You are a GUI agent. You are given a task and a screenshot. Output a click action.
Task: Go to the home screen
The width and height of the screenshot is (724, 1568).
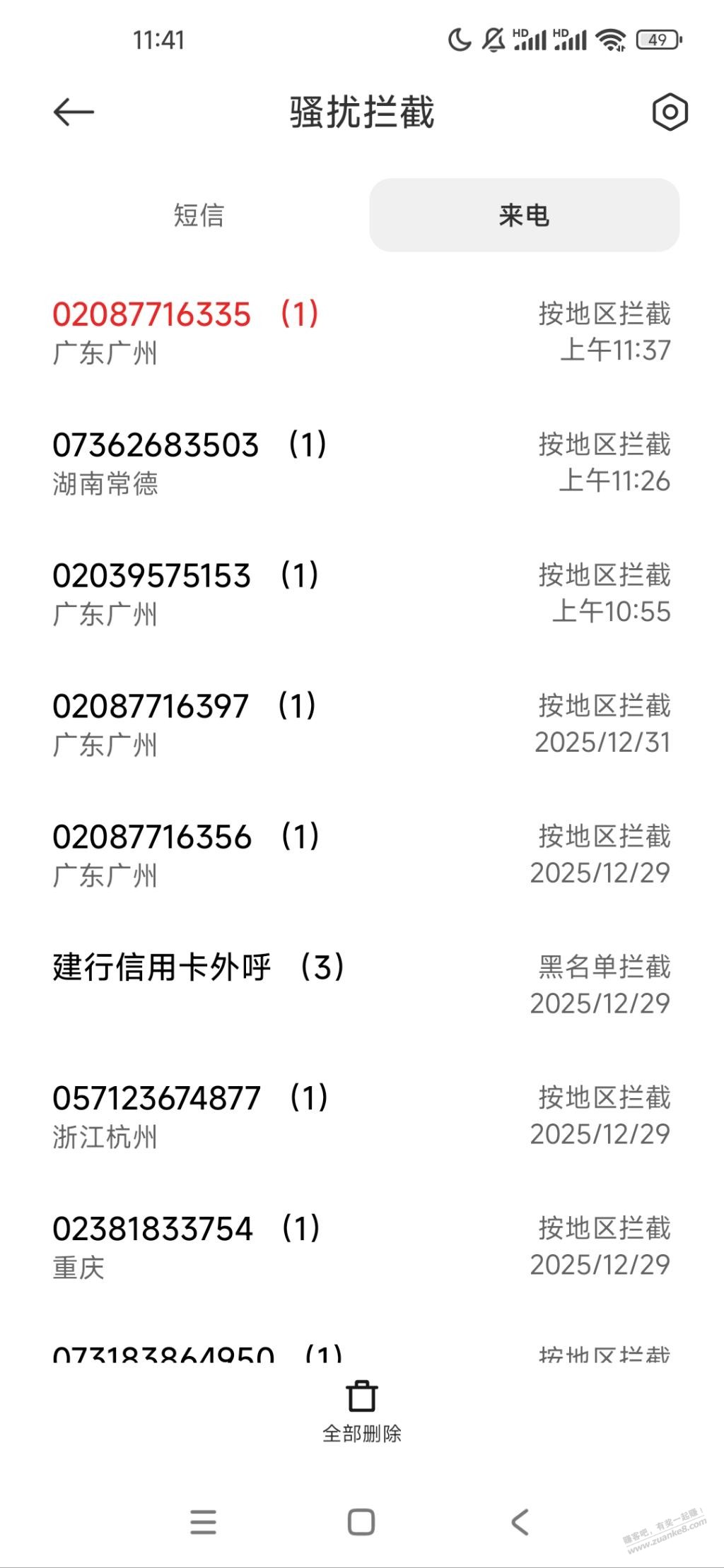(x=361, y=1521)
